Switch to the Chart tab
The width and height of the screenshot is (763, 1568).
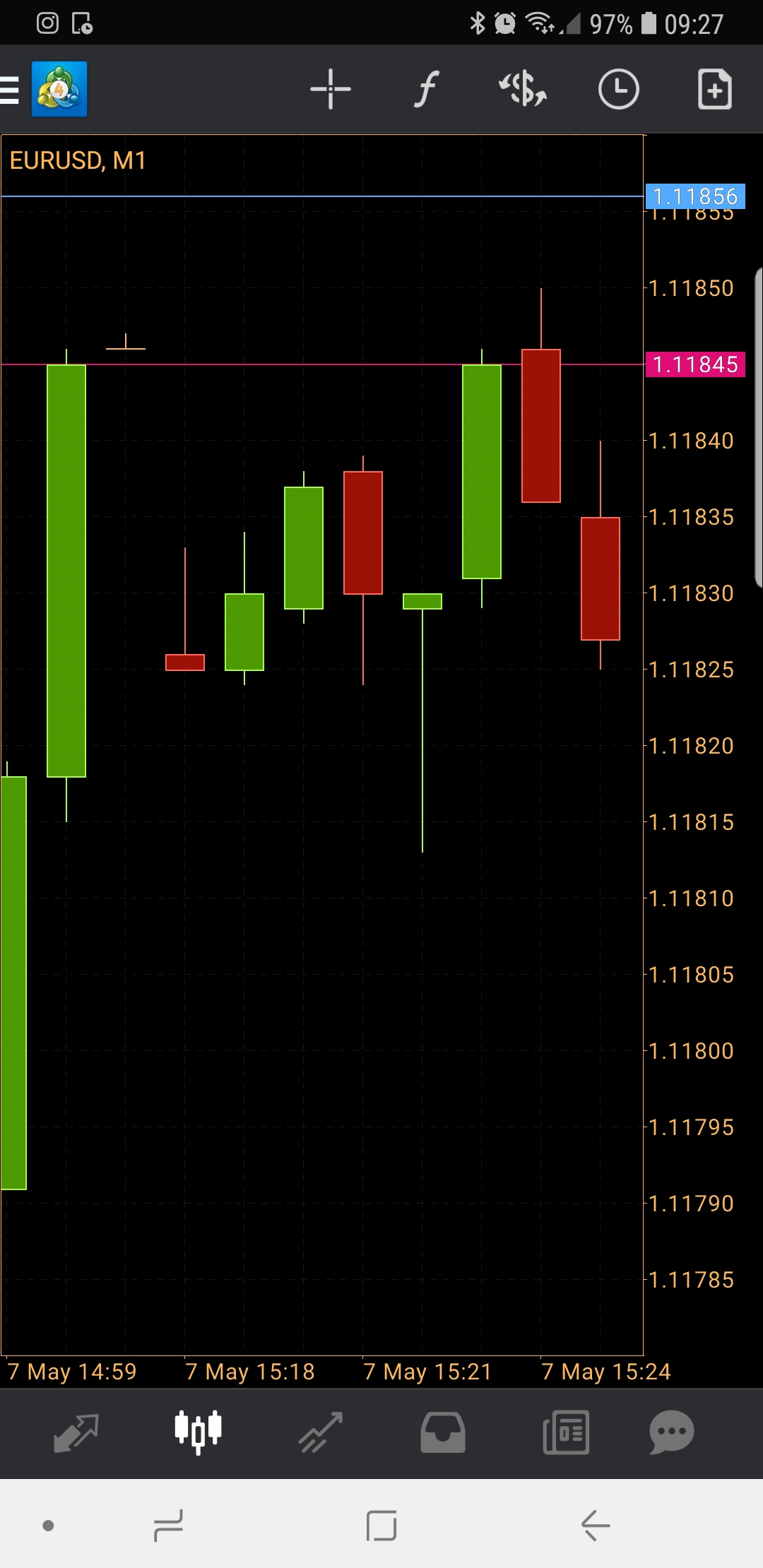point(199,1432)
